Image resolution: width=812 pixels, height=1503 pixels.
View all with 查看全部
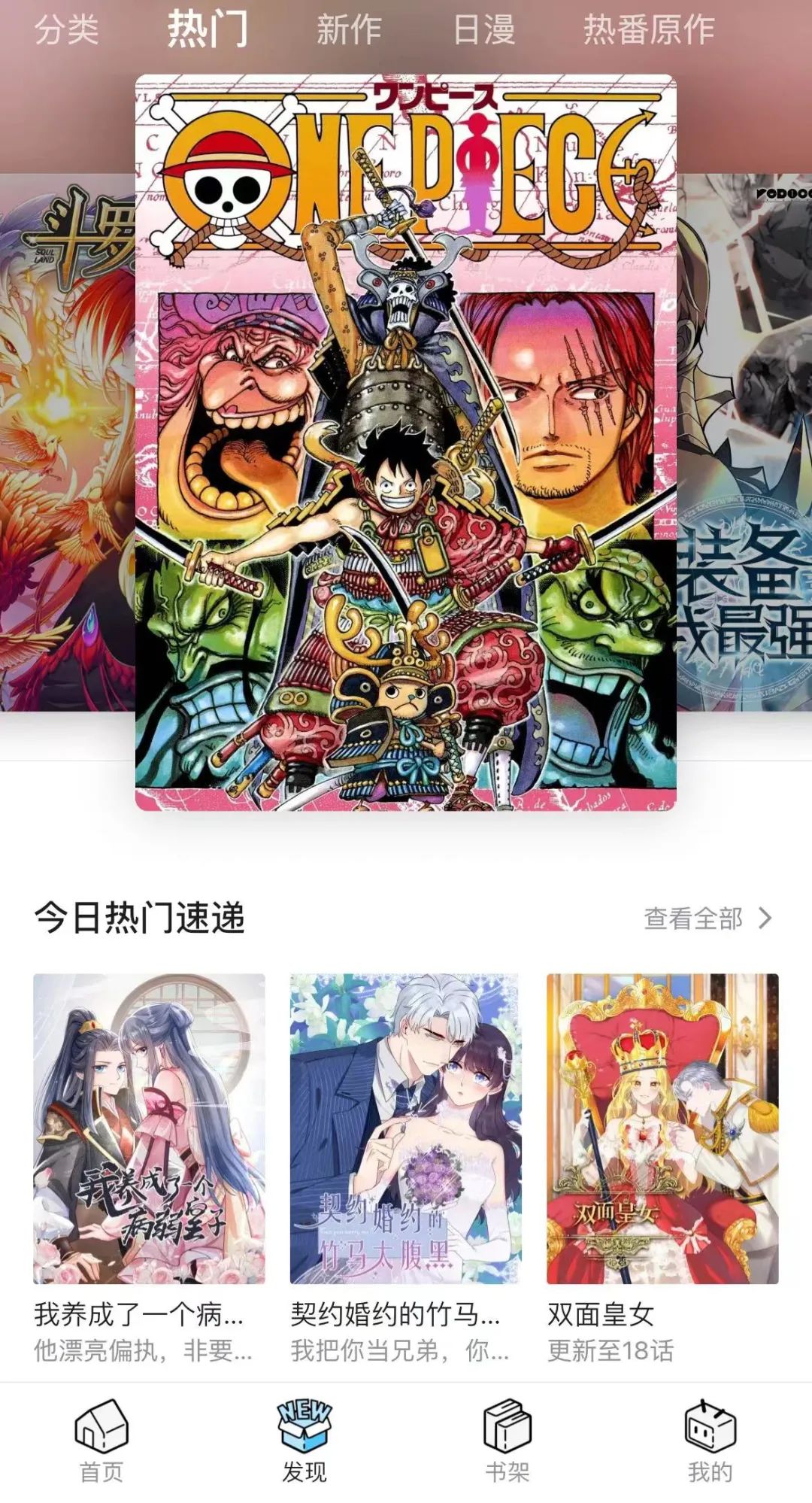707,918
